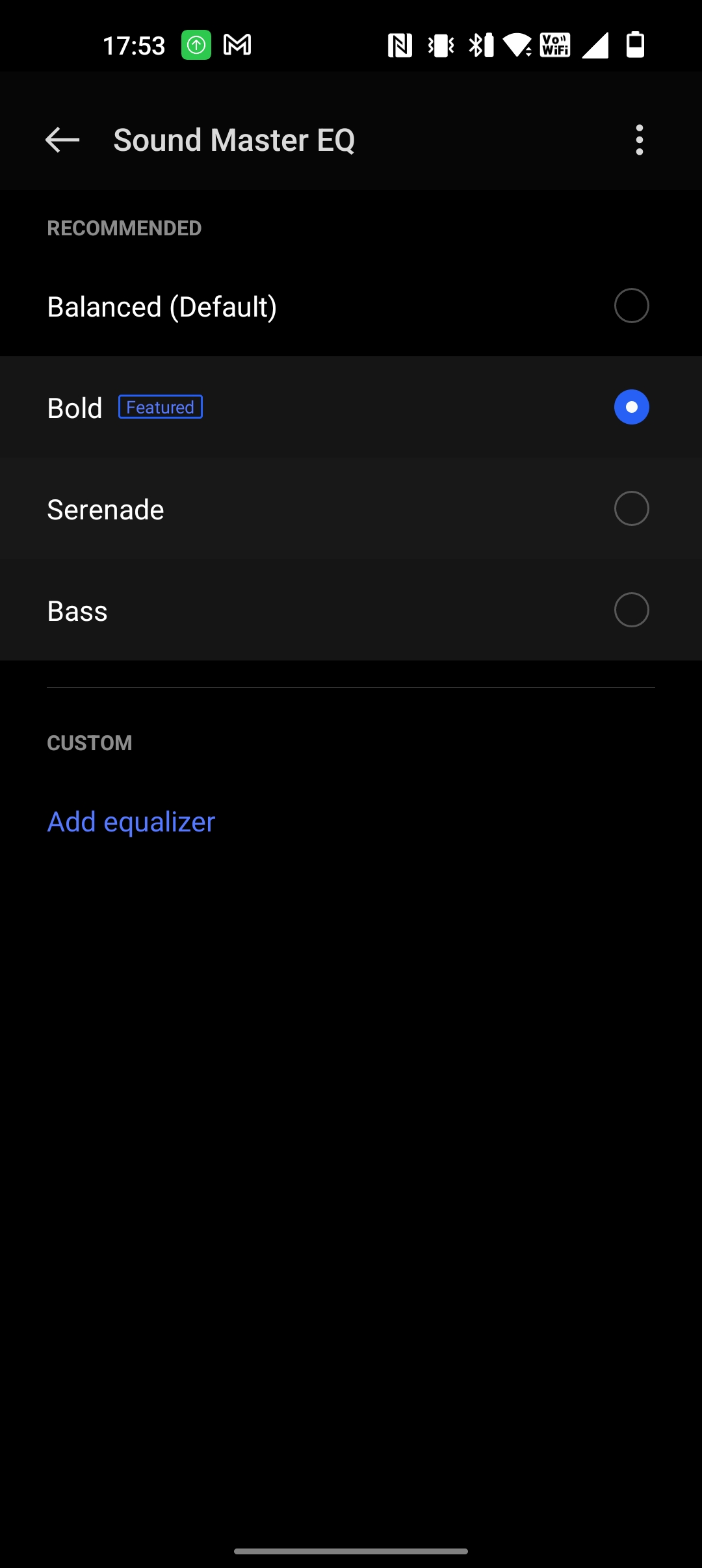The height and width of the screenshot is (1568, 702).
Task: Choose the Bold featured preset
Action: (x=630, y=407)
